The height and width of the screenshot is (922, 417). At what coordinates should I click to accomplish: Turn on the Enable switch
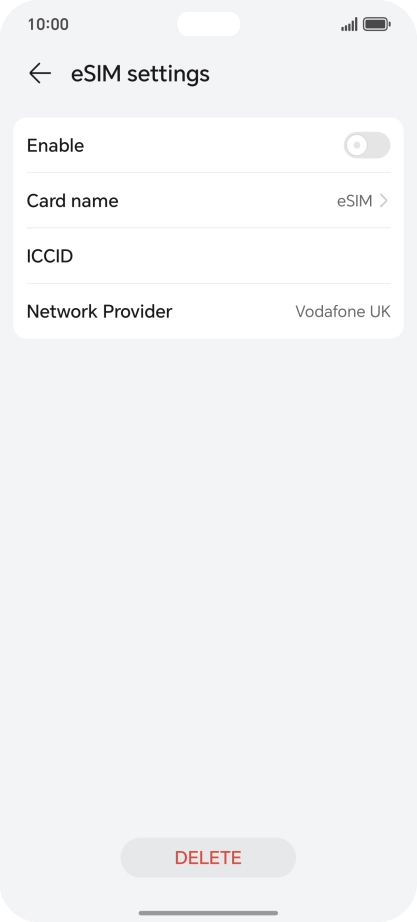click(x=366, y=145)
